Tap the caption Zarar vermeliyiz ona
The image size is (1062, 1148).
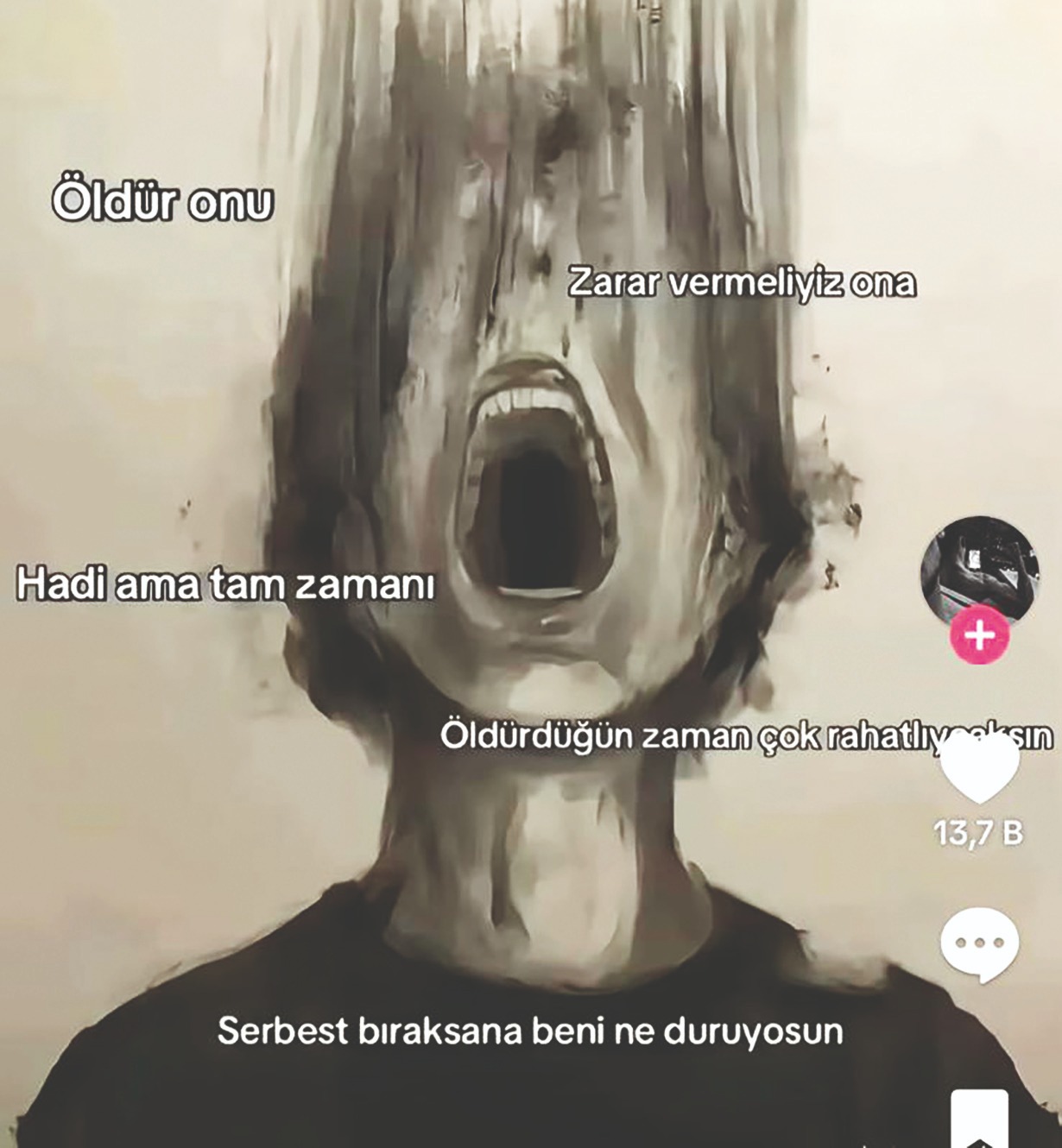(744, 281)
